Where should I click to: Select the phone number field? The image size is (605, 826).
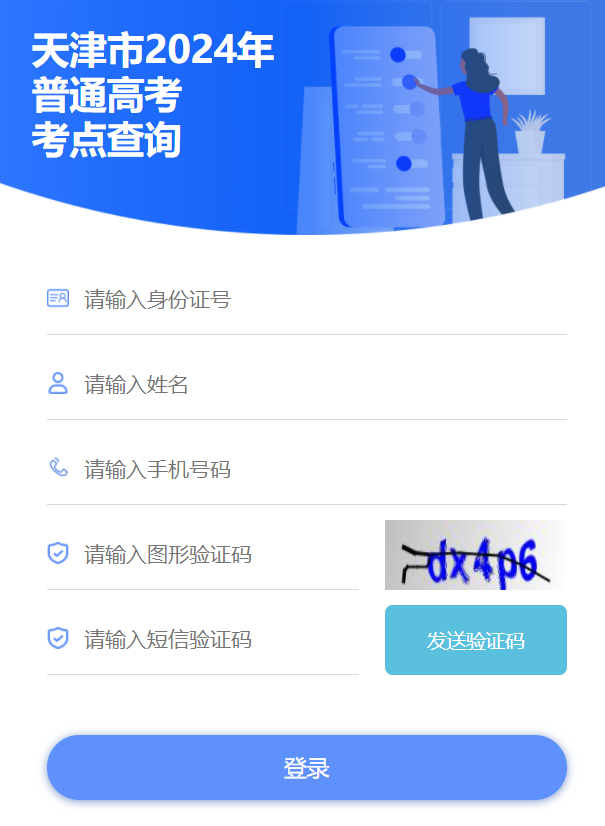point(320,469)
